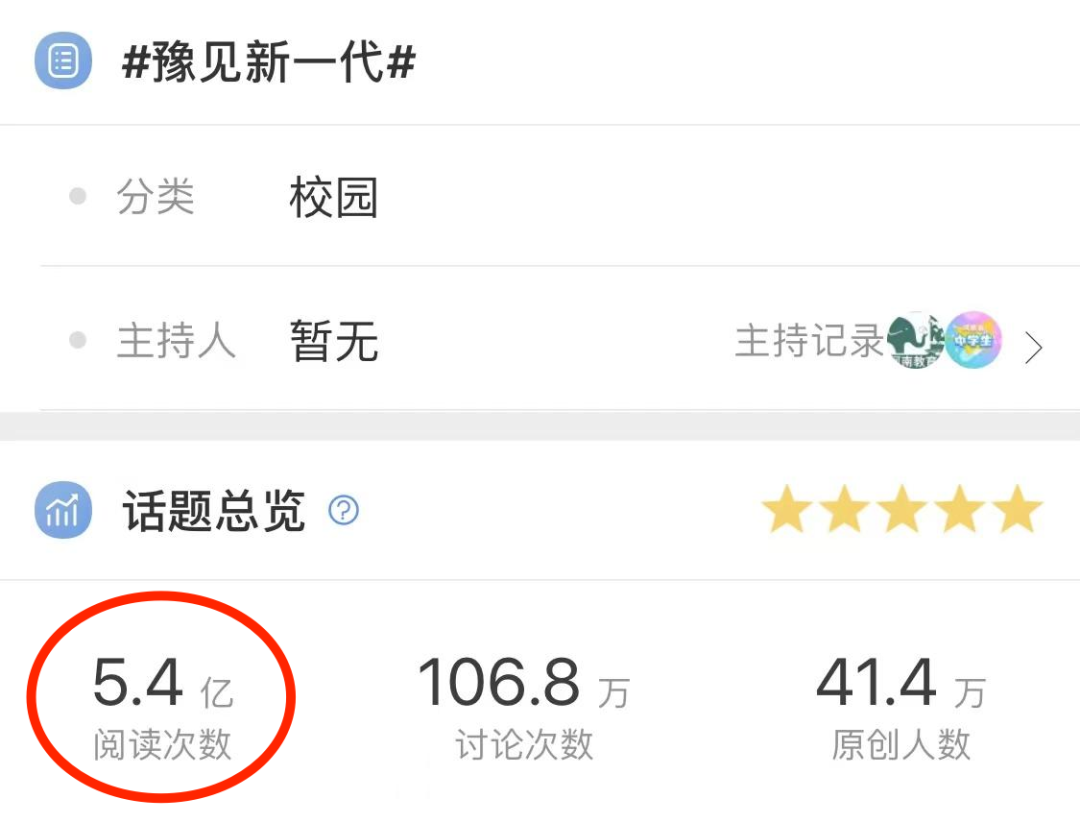Tap the help icon beside 话题总览
This screenshot has height=823, width=1080.
pos(344,512)
